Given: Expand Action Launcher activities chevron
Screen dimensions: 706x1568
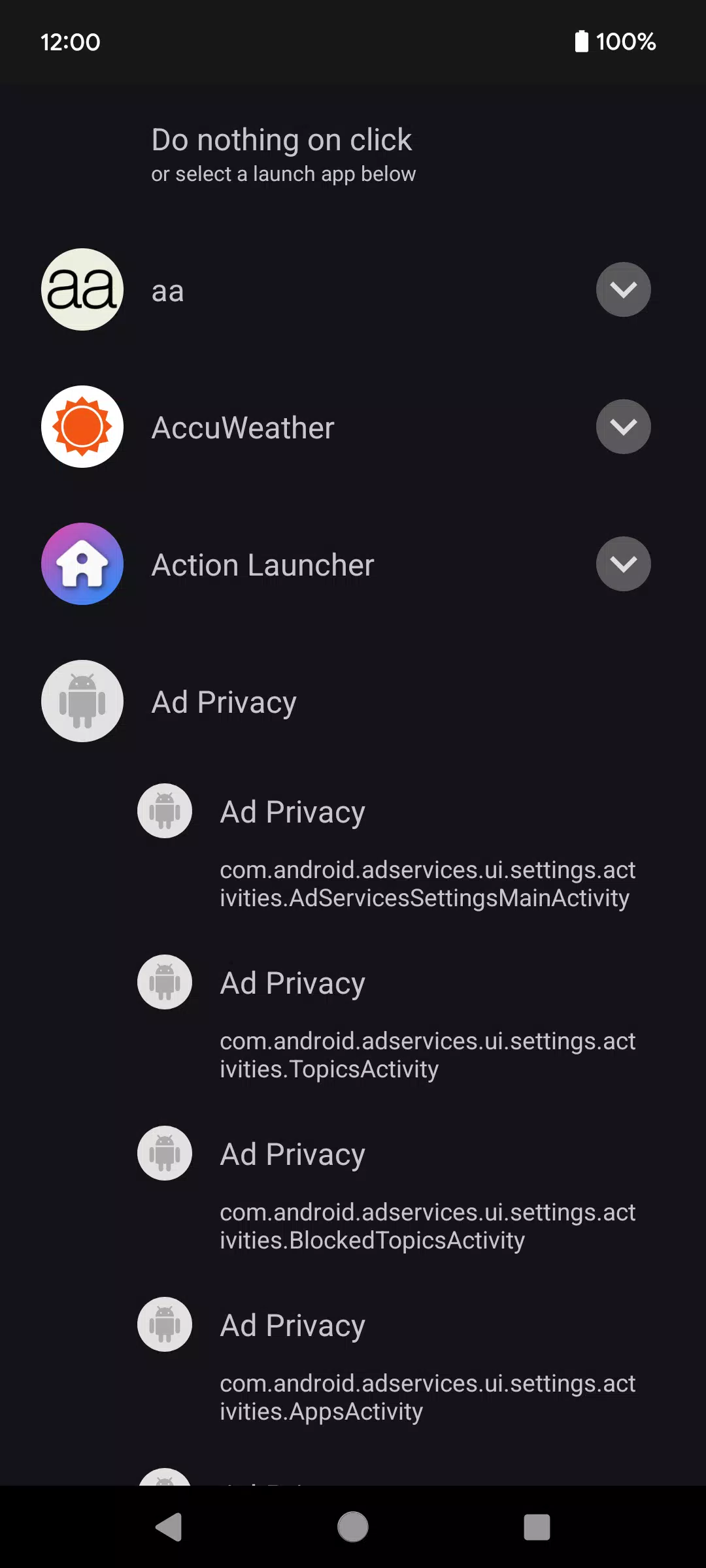Looking at the screenshot, I should (x=623, y=564).
